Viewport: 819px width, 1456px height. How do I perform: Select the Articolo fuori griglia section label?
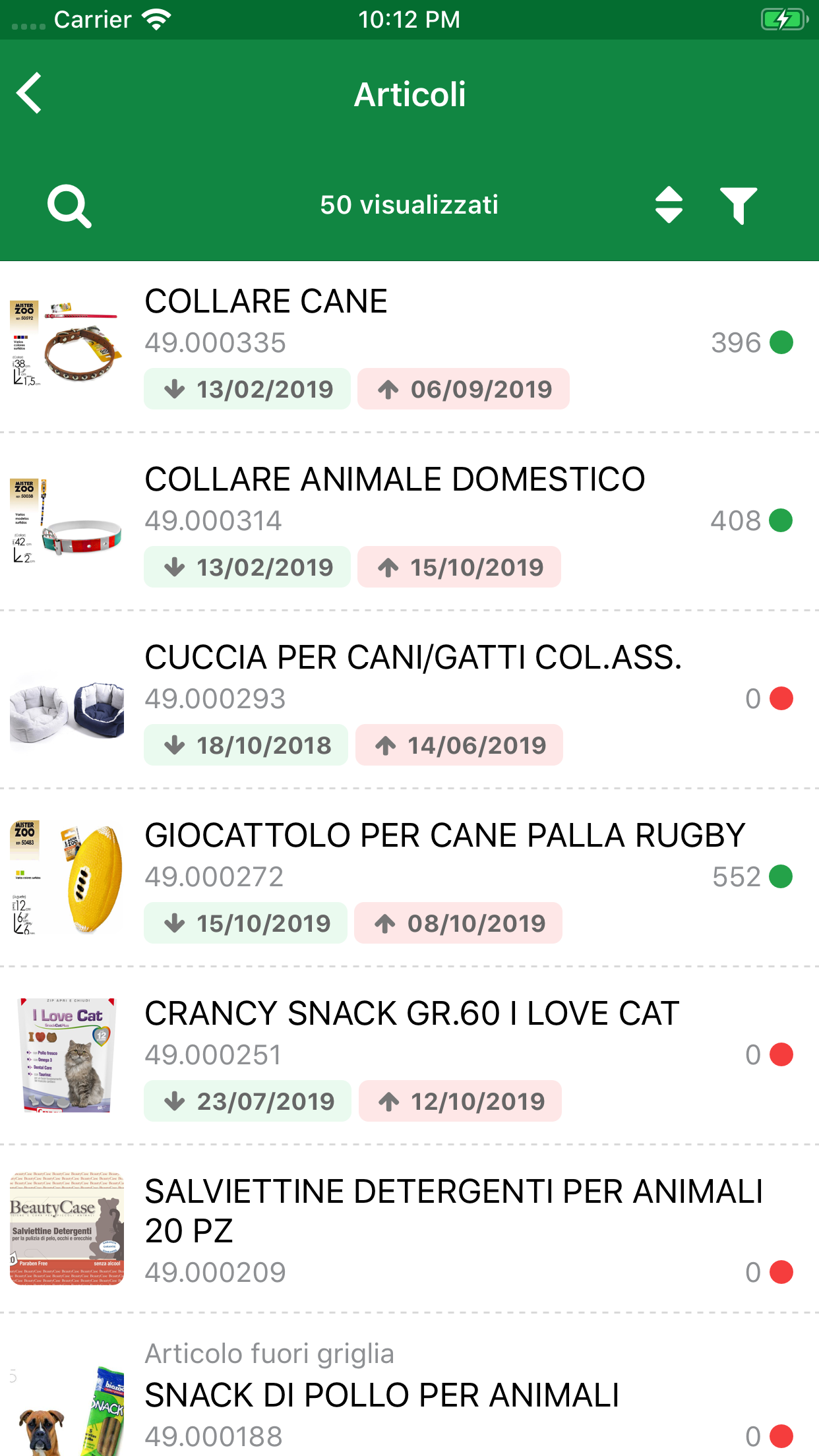[270, 1354]
